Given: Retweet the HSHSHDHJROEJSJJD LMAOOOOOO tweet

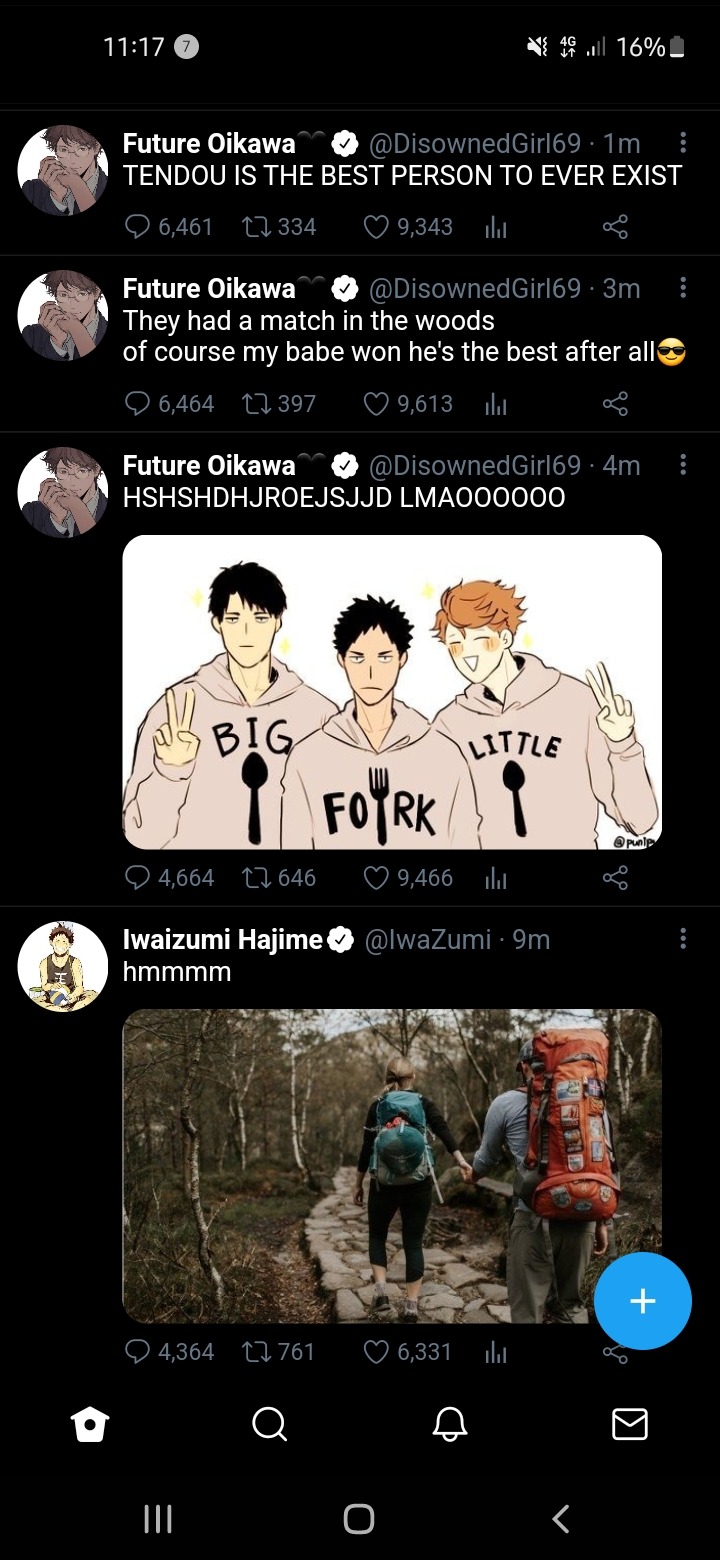Looking at the screenshot, I should click(256, 878).
